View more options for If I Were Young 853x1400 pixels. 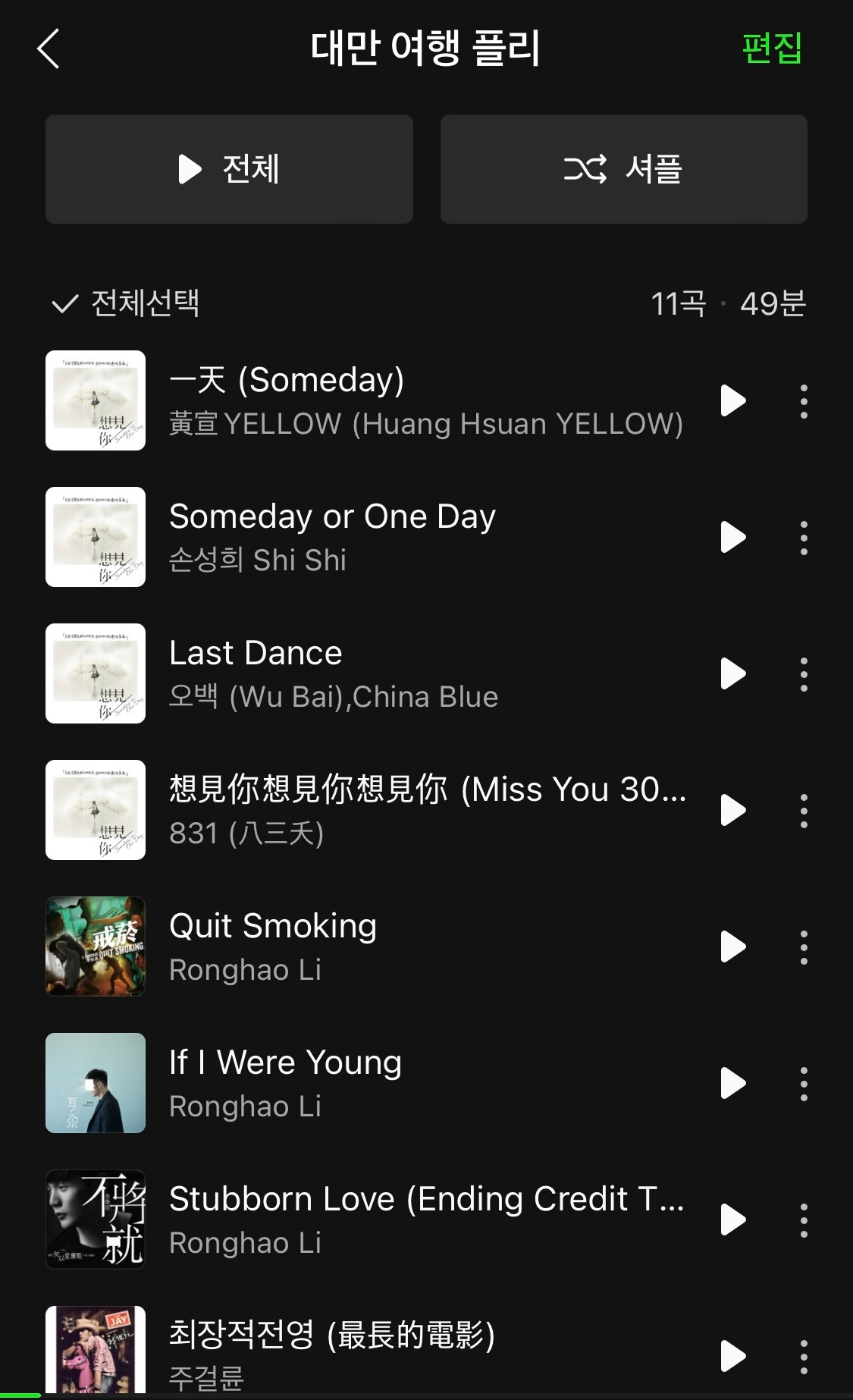tap(804, 1084)
